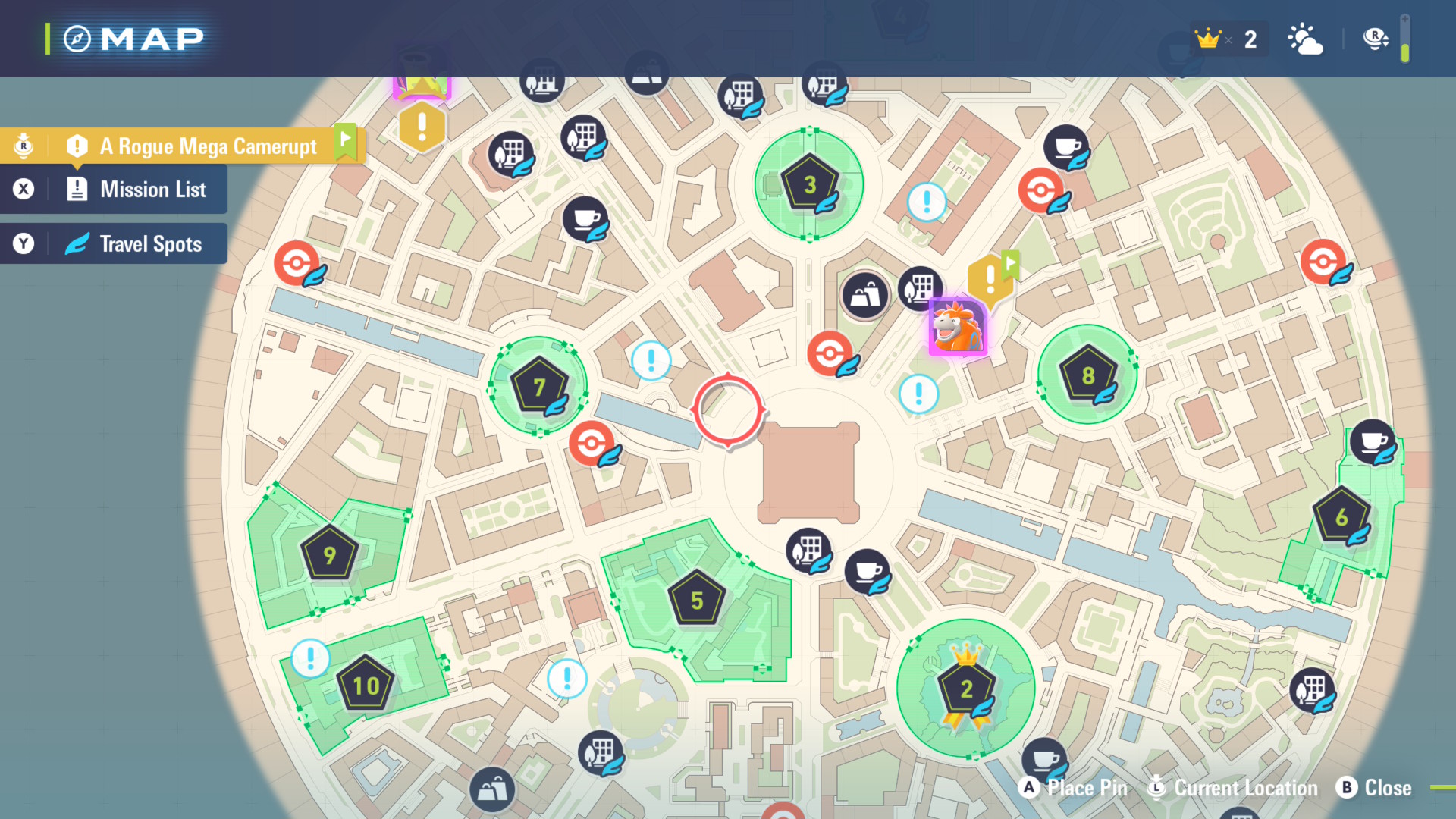
Task: Place a pin on the map
Action: click(1073, 789)
